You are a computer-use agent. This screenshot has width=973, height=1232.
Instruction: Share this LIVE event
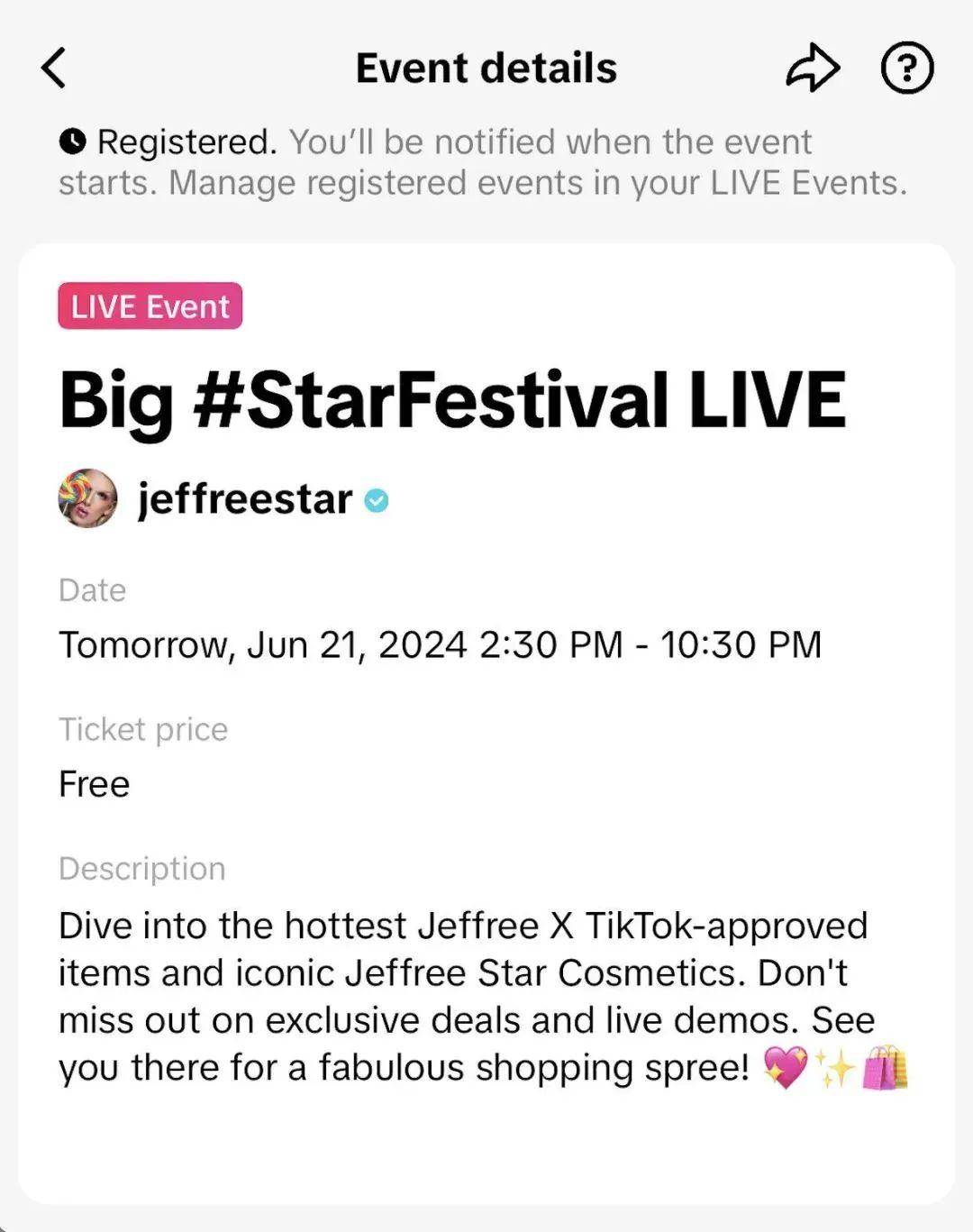click(812, 68)
